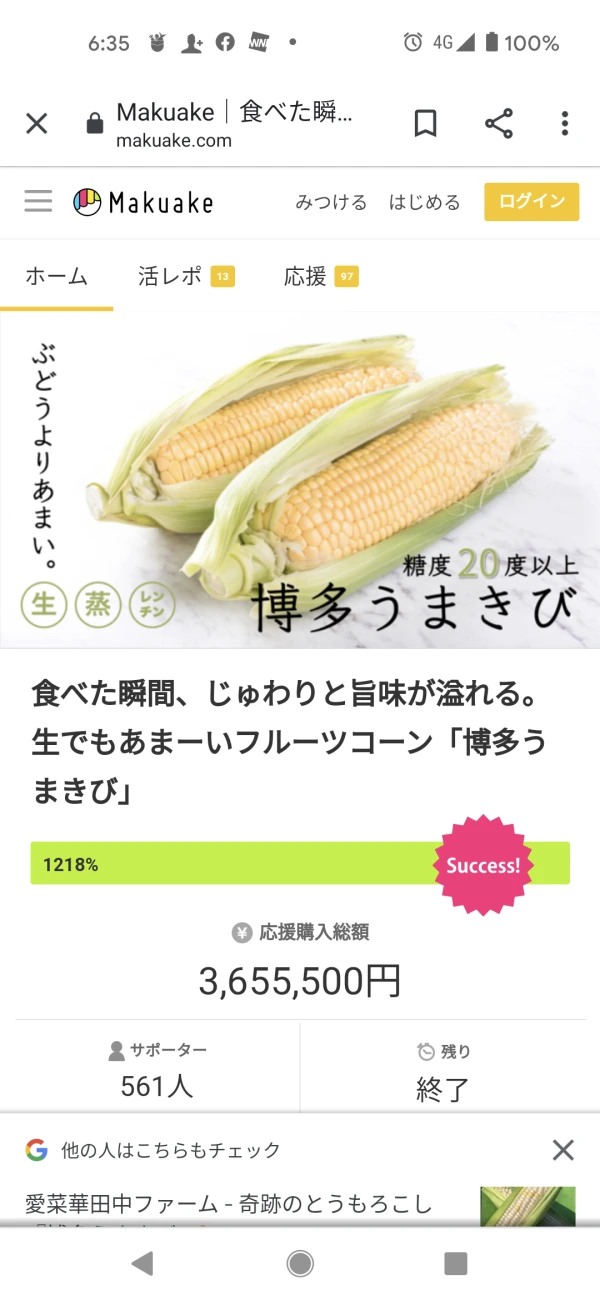Go to the Makuake home logo
Screen dimensions: 600x1300
pos(143,202)
